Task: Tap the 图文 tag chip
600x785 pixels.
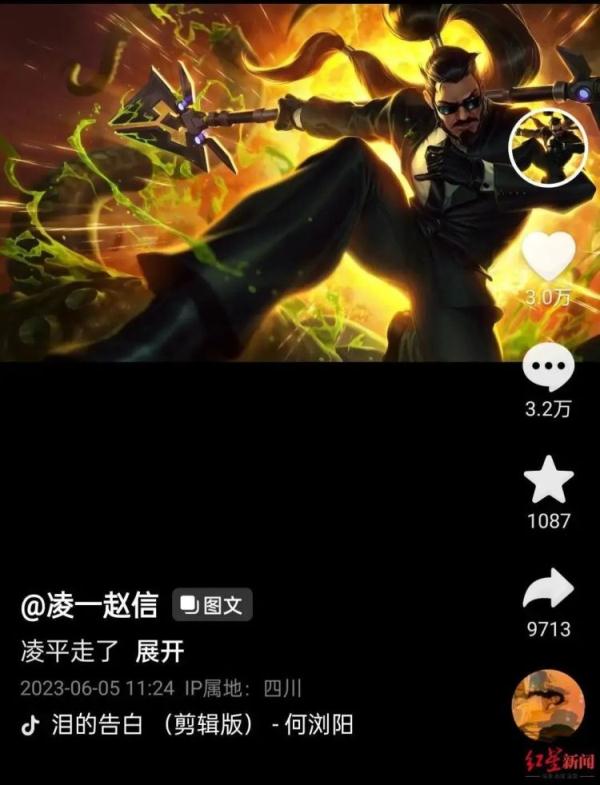Action: click(213, 605)
